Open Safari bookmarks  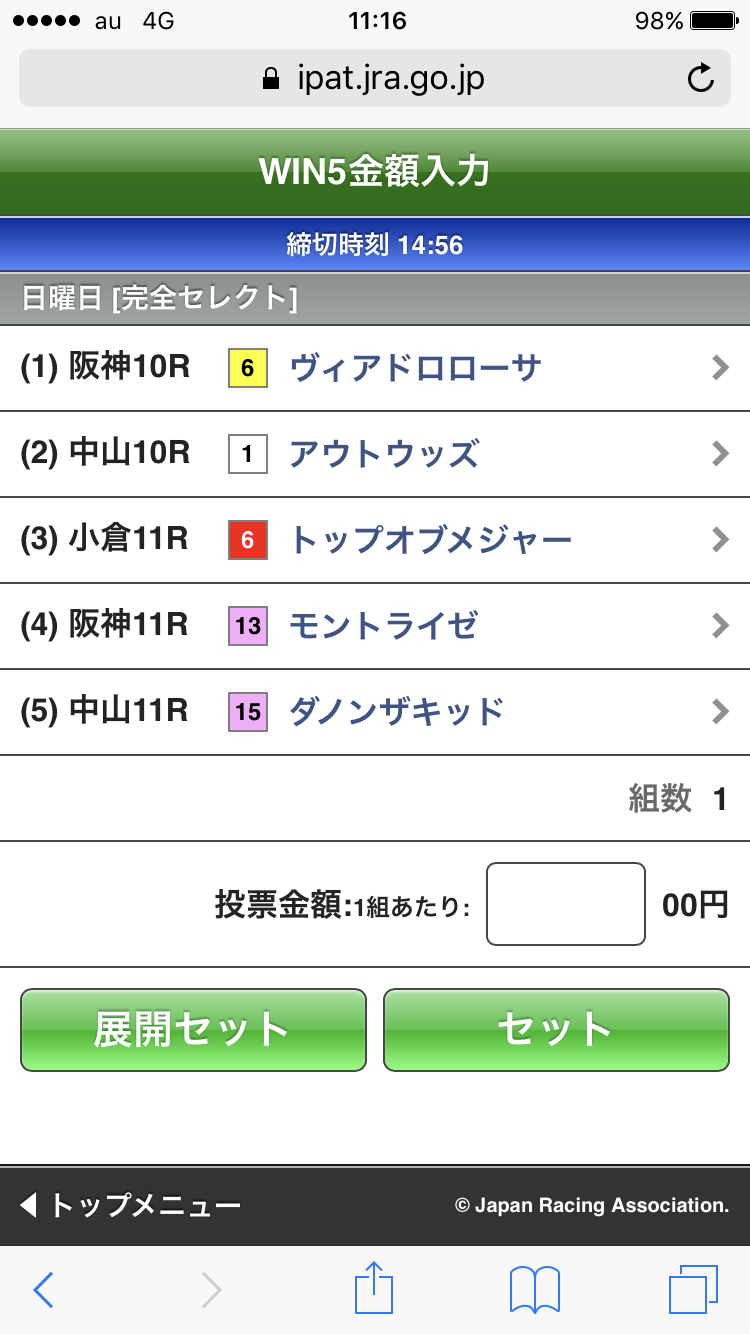click(x=534, y=1290)
